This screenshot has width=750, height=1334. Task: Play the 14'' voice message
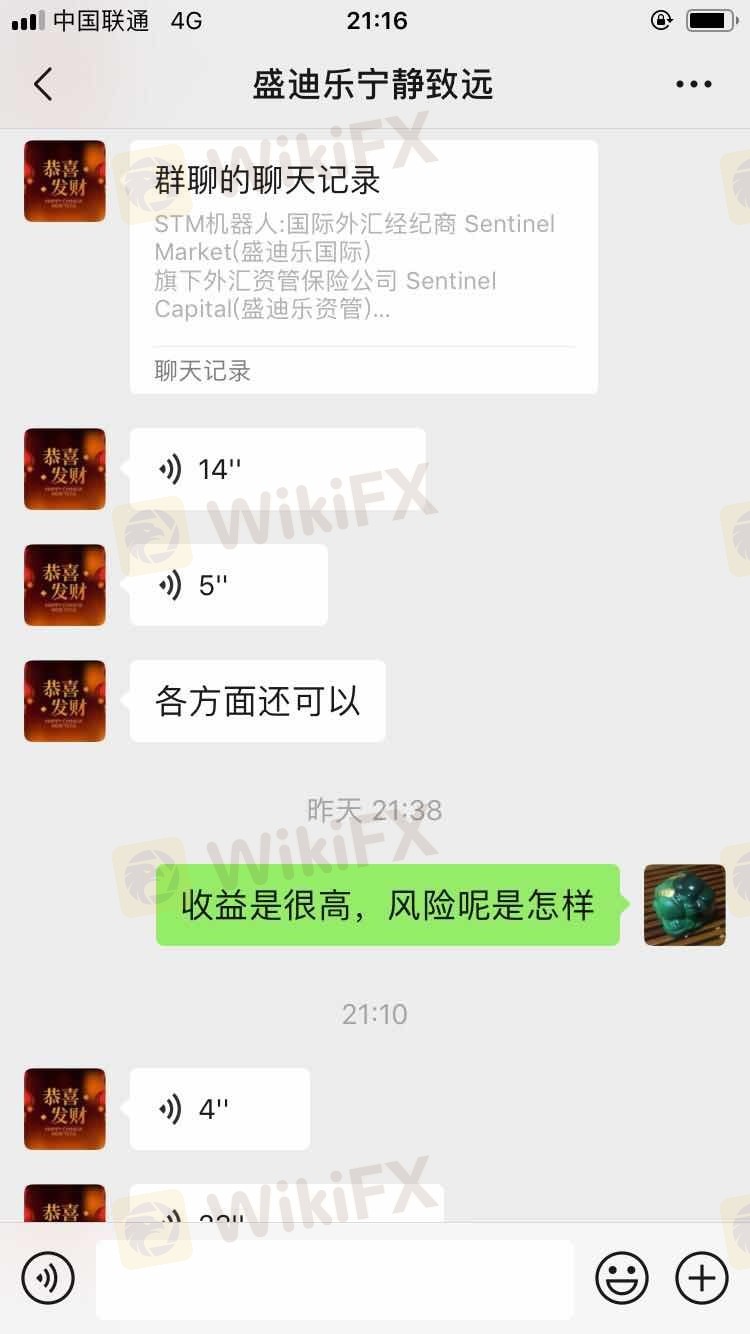pos(277,469)
